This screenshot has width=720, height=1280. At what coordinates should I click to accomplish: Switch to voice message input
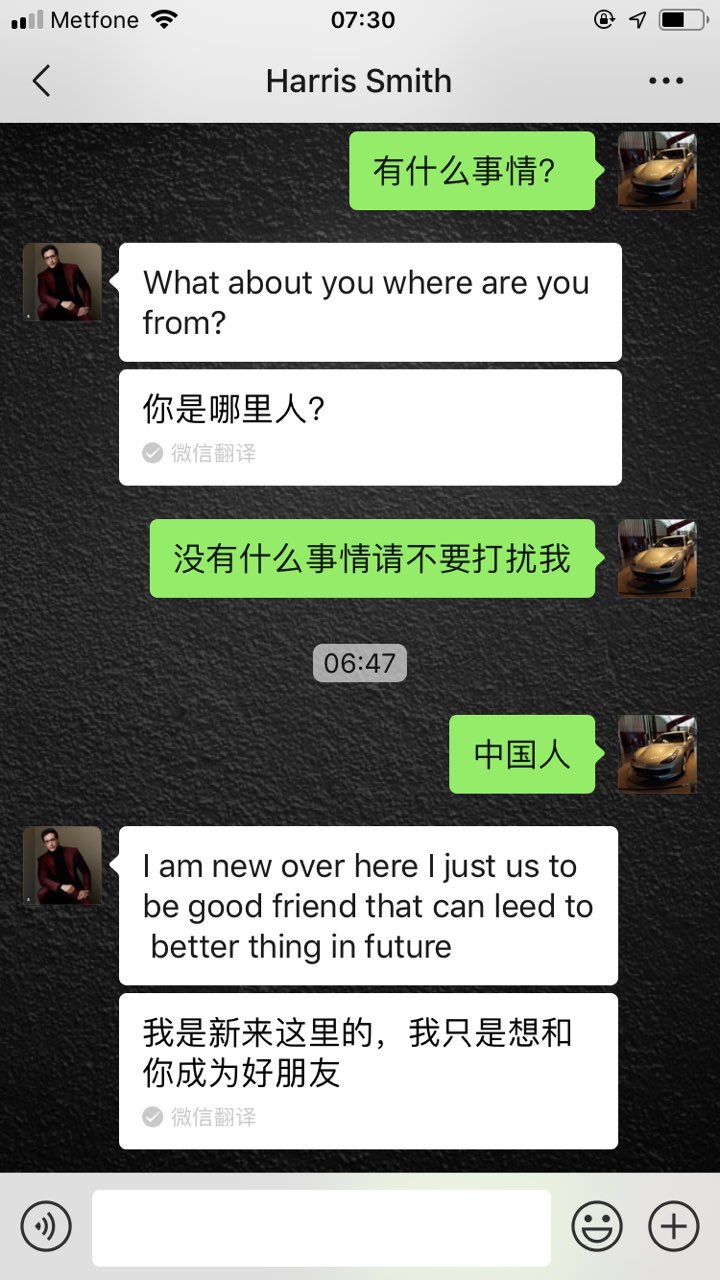click(x=46, y=1226)
